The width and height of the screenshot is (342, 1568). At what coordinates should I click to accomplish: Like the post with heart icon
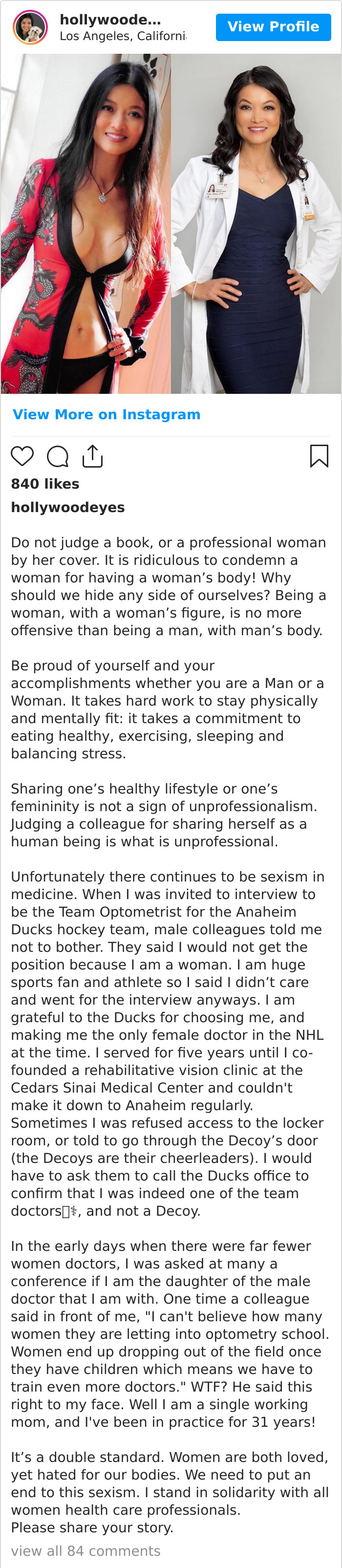coord(22,456)
